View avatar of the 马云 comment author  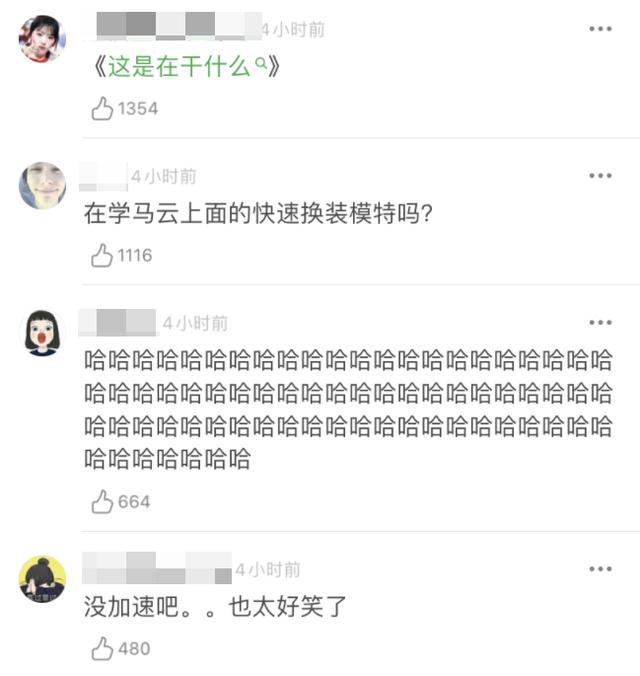43,186
